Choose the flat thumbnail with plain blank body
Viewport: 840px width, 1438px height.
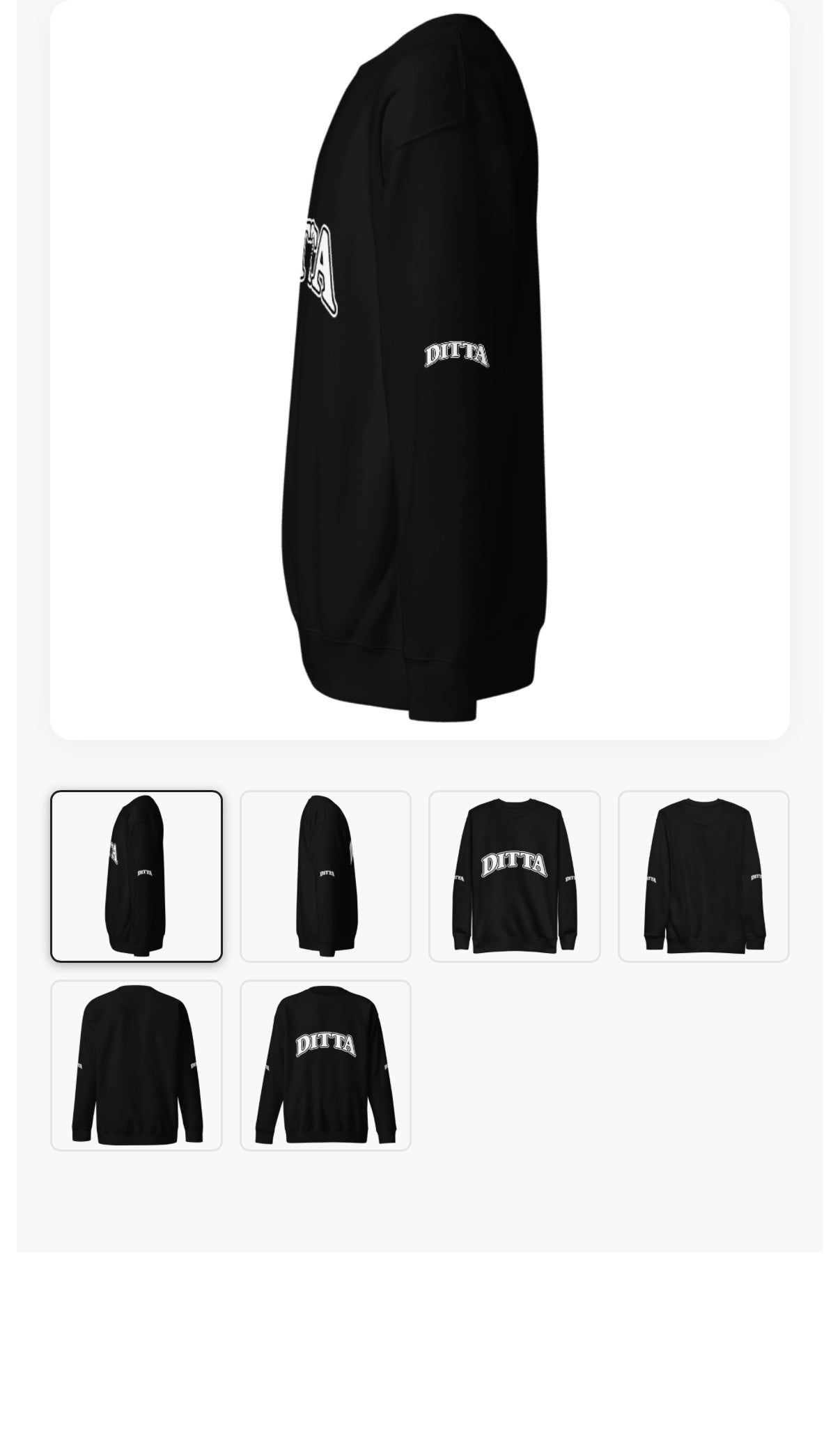point(703,876)
